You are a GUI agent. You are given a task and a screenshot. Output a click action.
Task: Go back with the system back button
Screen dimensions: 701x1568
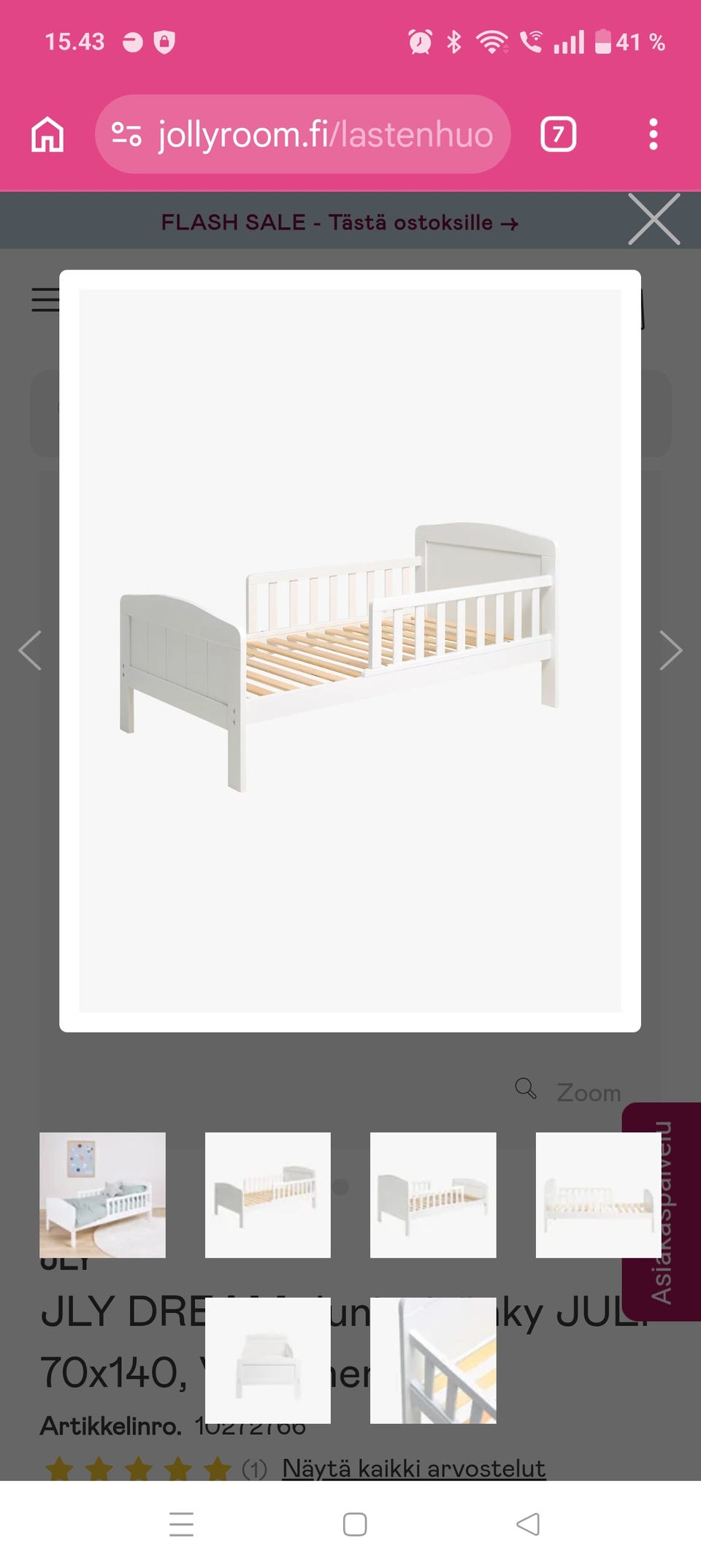pyautogui.click(x=527, y=1524)
